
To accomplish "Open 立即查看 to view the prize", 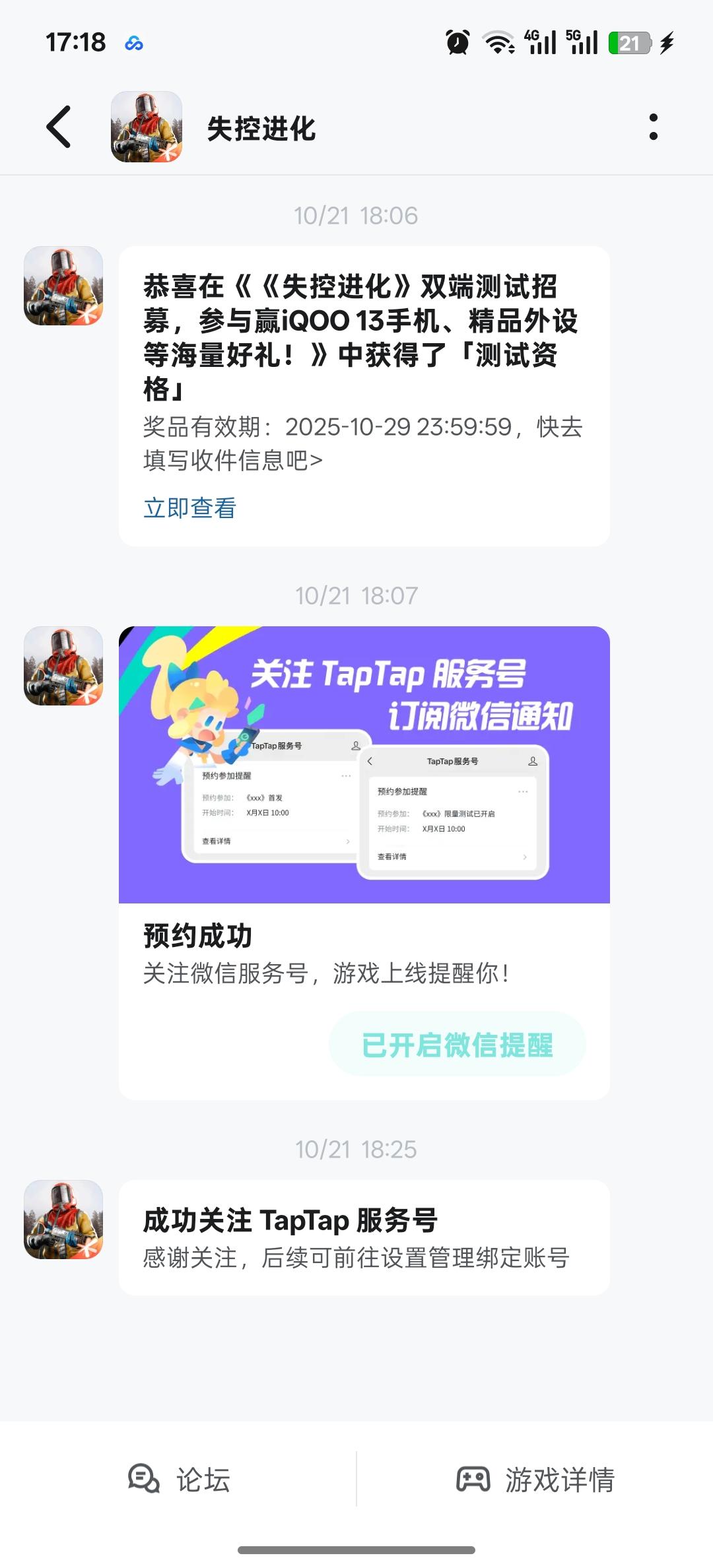I will click(189, 508).
